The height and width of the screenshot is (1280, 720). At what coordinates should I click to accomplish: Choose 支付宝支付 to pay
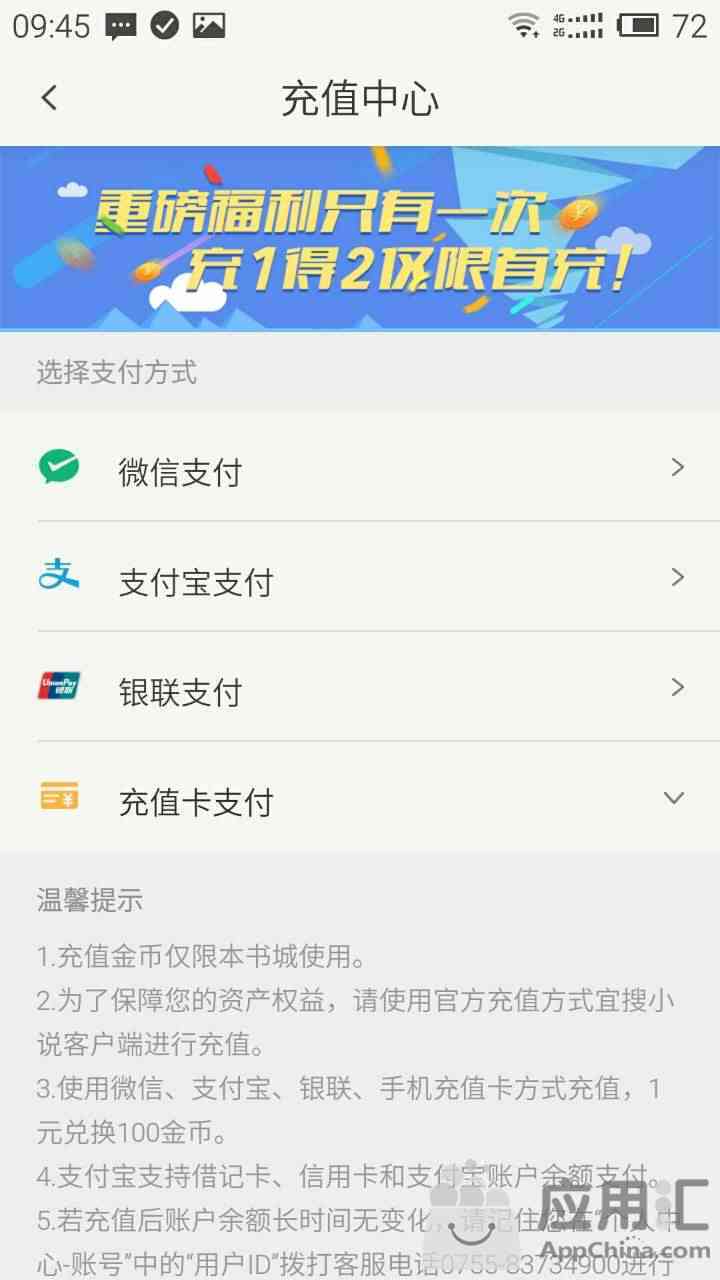[360, 578]
